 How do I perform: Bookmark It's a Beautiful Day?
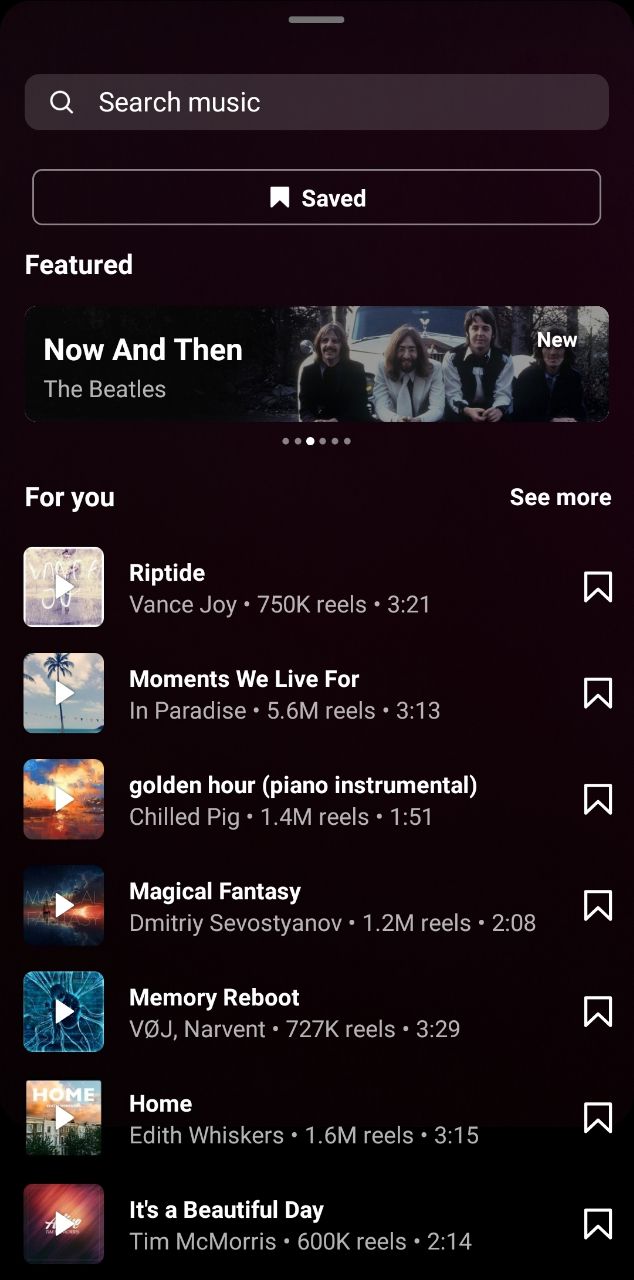point(597,1224)
